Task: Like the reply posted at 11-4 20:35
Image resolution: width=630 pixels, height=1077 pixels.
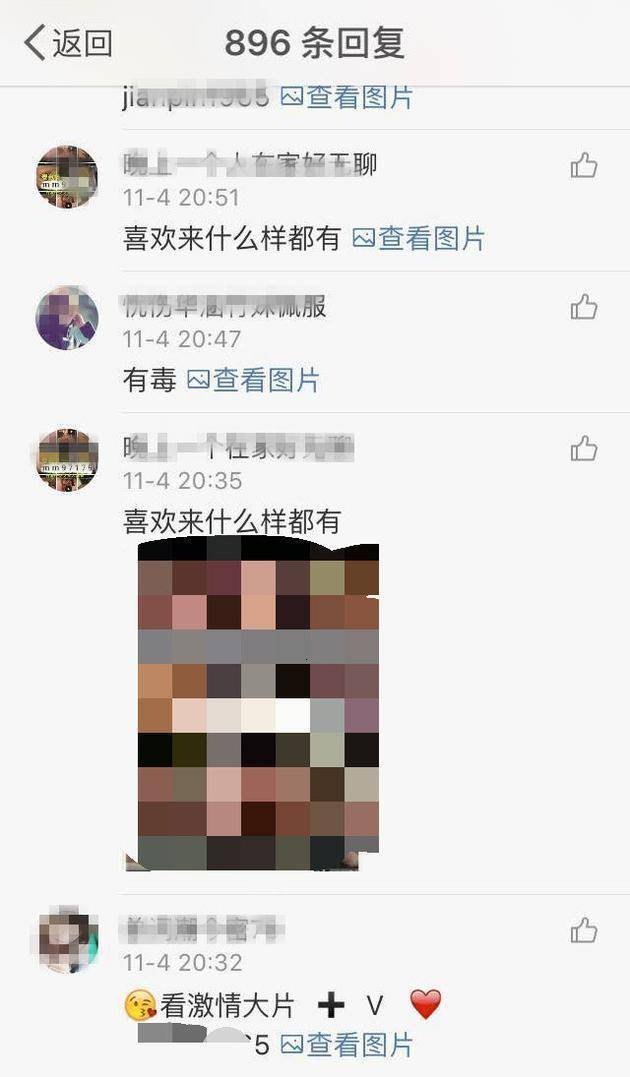Action: 584,450
